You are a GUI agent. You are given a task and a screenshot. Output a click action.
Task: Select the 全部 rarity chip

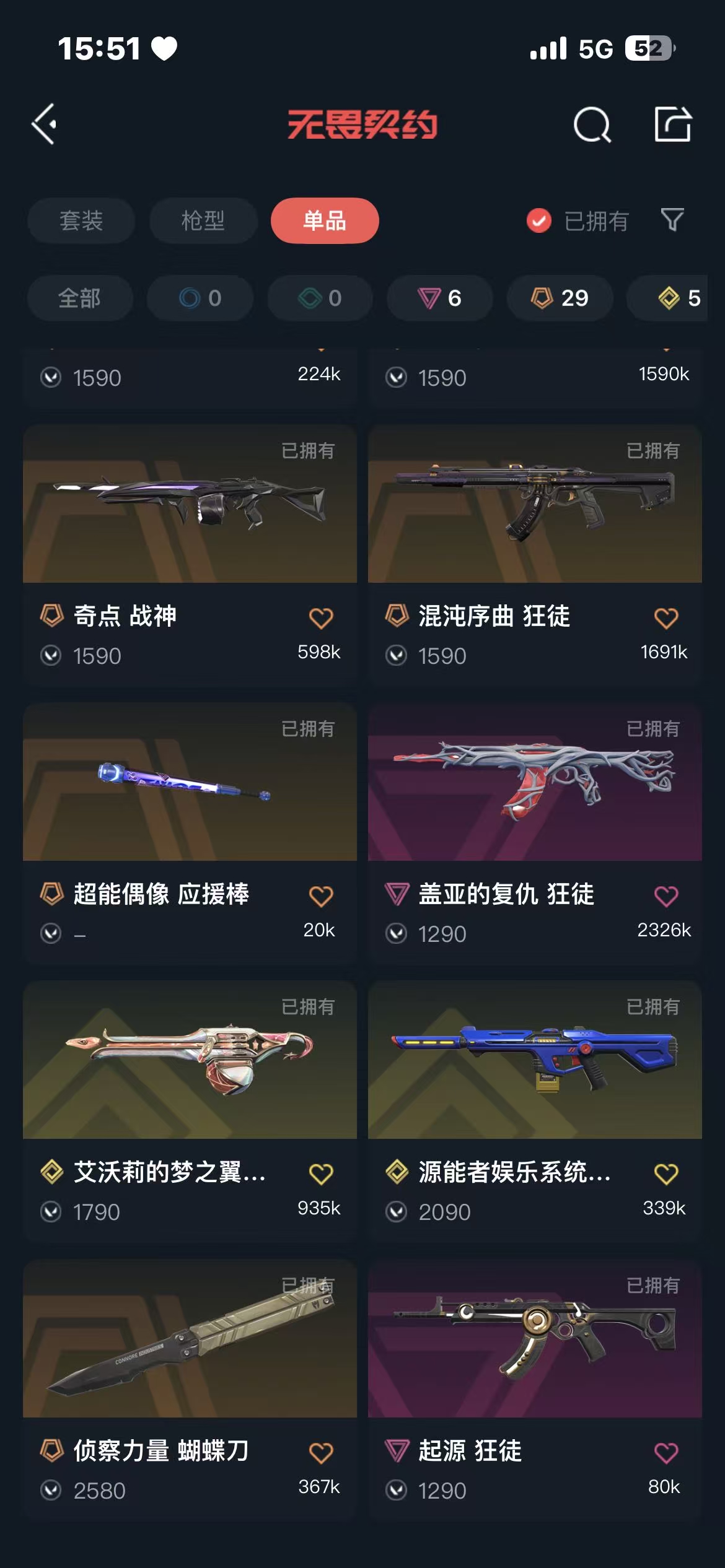click(x=80, y=298)
